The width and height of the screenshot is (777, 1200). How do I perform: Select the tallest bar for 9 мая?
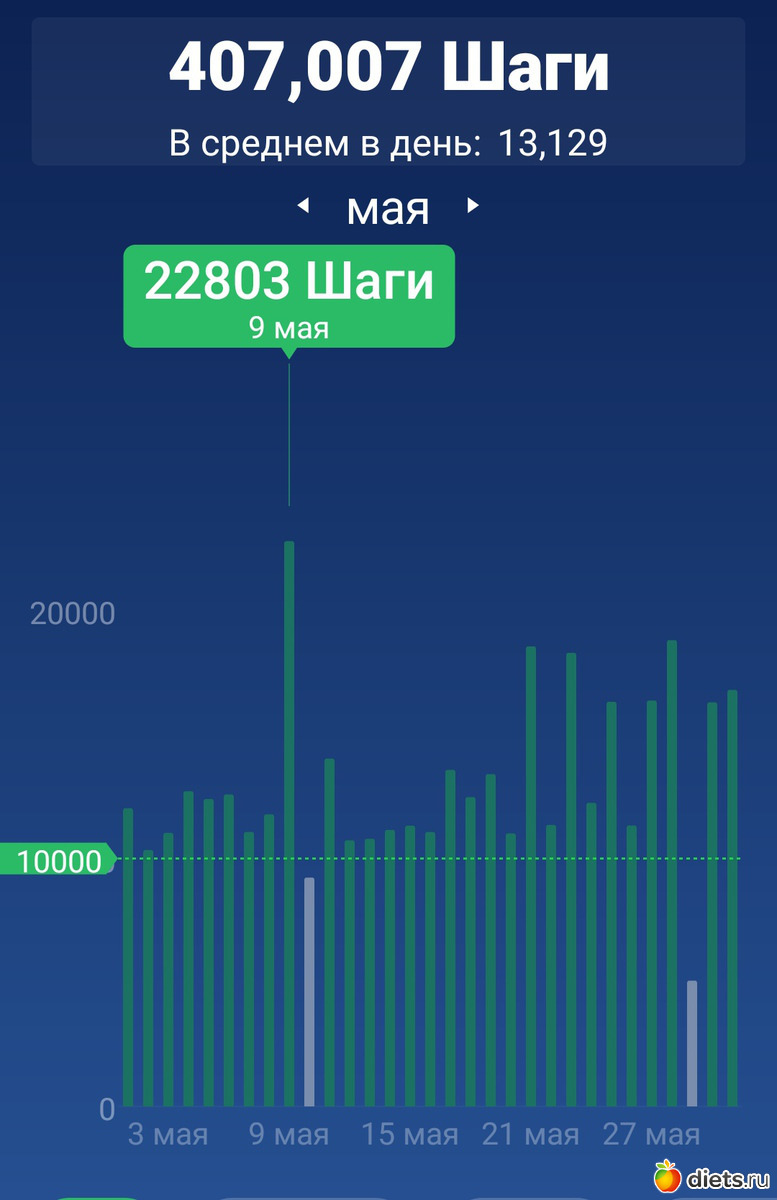pyautogui.click(x=289, y=820)
